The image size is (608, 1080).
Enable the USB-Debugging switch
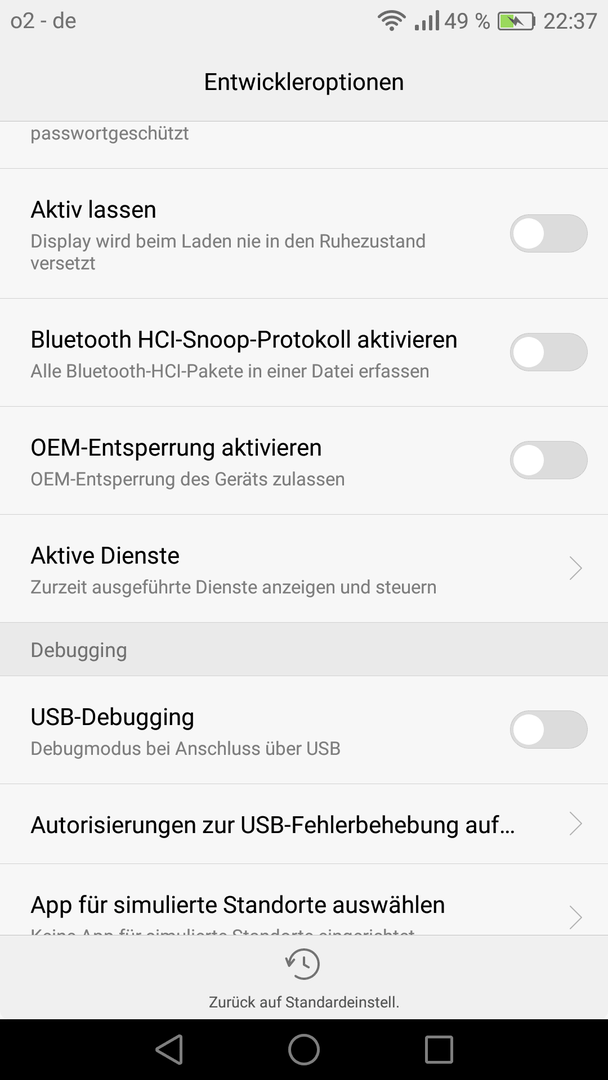pos(548,729)
